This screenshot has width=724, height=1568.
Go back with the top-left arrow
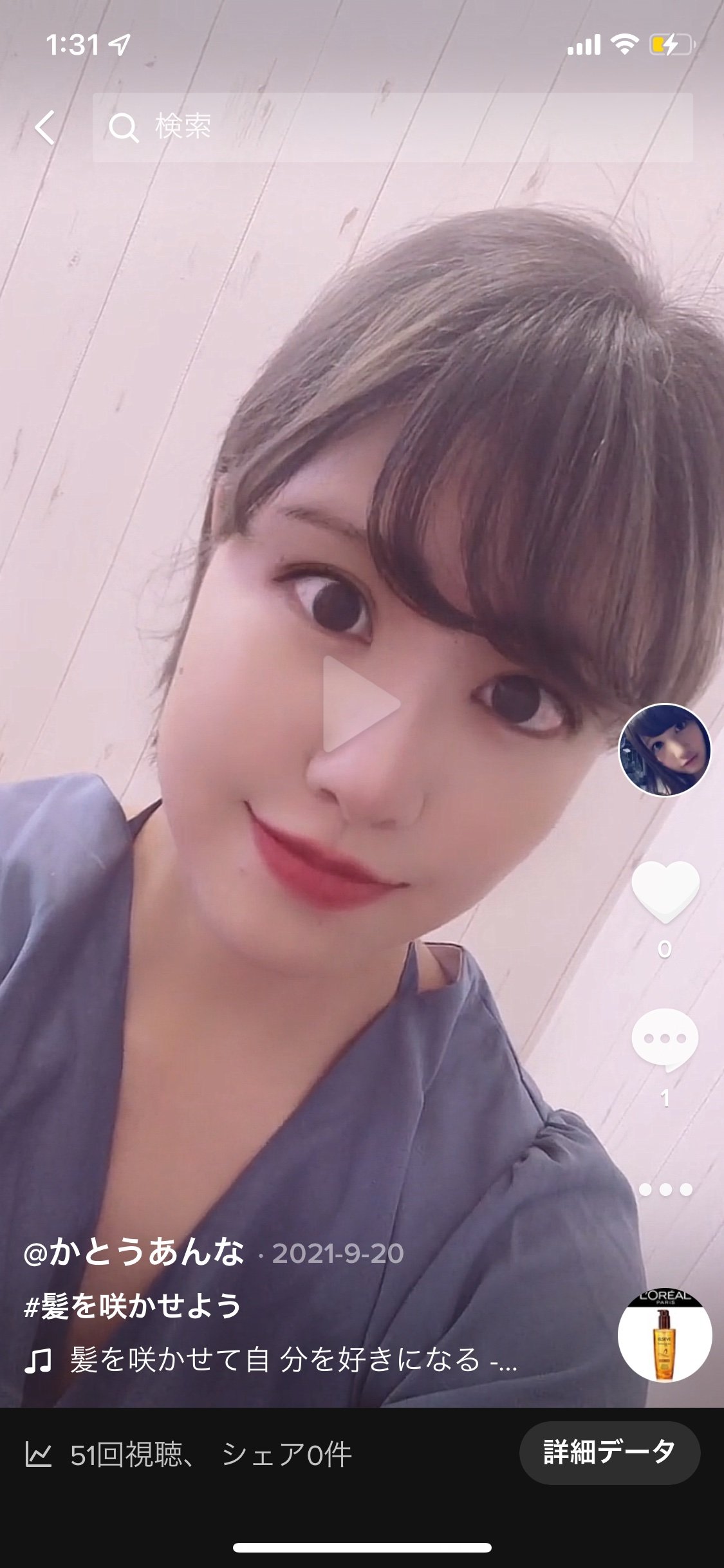[45, 127]
